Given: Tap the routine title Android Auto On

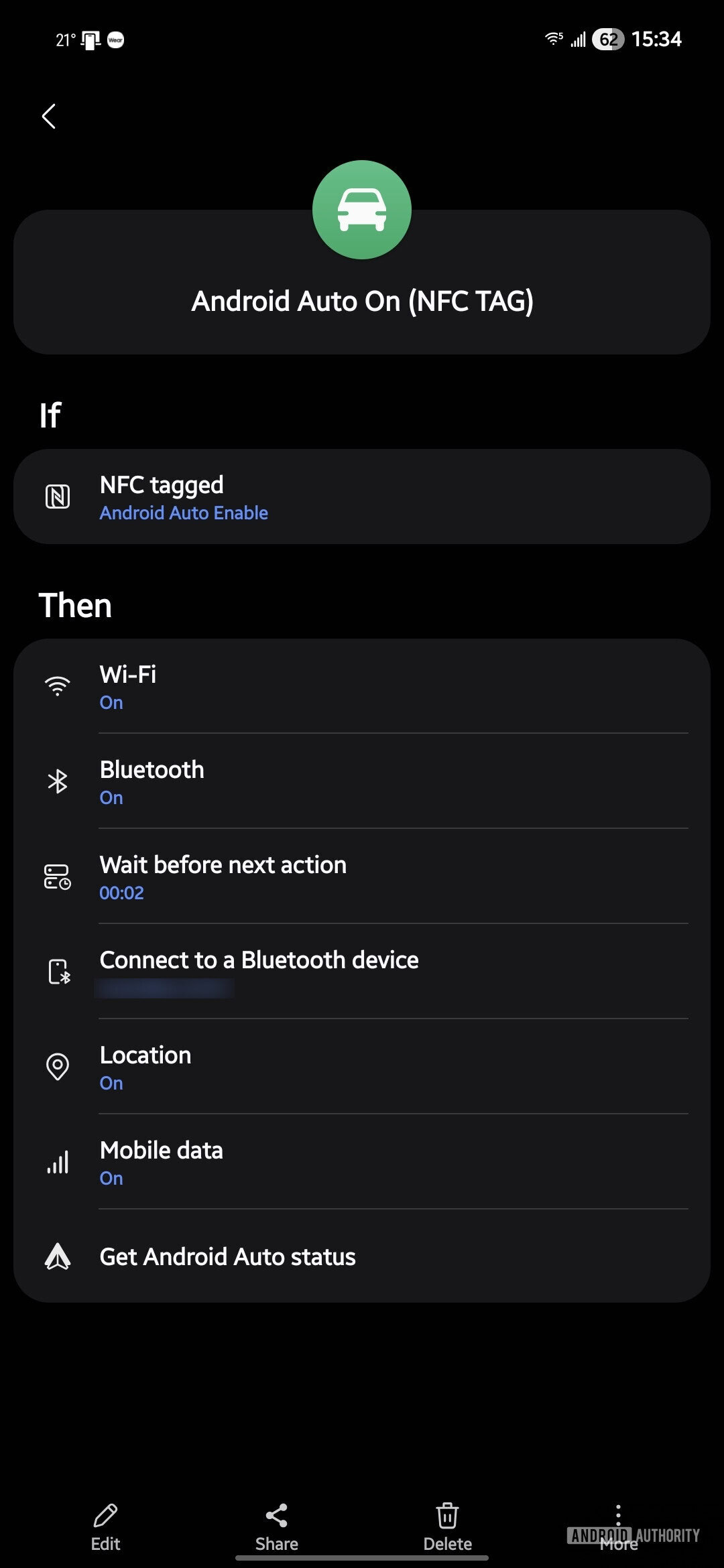Looking at the screenshot, I should point(362,301).
